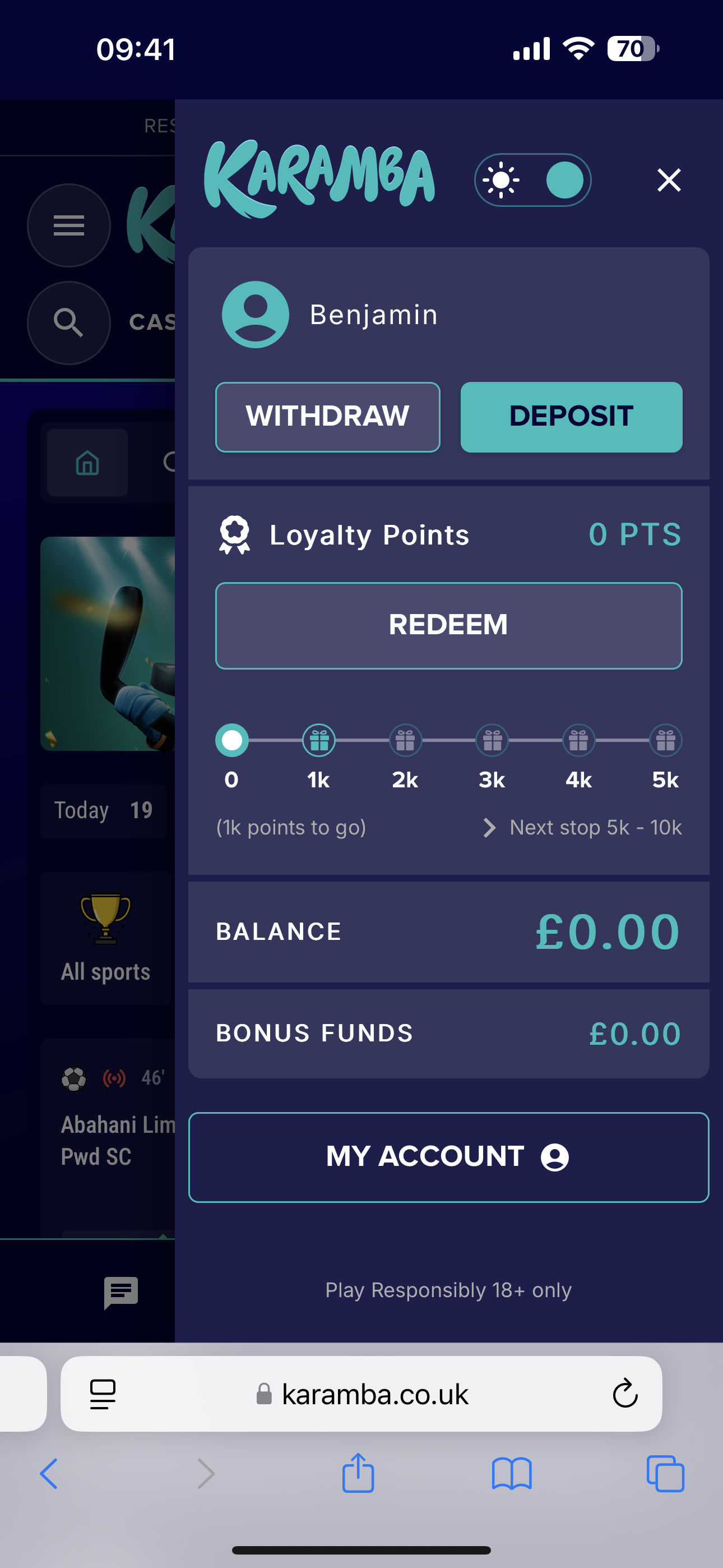This screenshot has height=1568, width=723.
Task: Open My Account
Action: 448,1157
